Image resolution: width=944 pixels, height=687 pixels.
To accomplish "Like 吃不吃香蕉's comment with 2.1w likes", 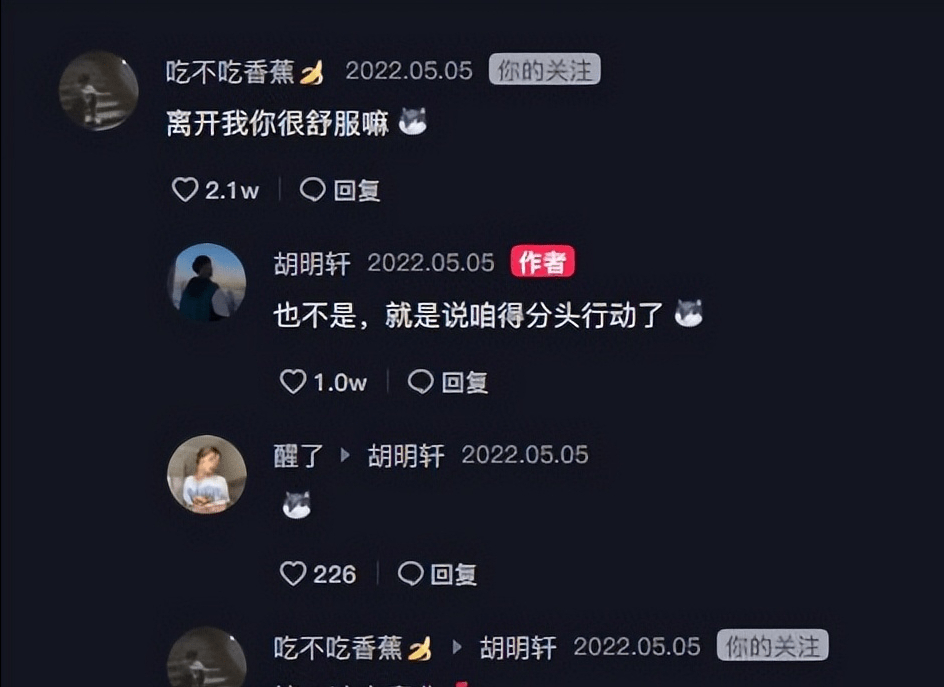I will (186, 190).
